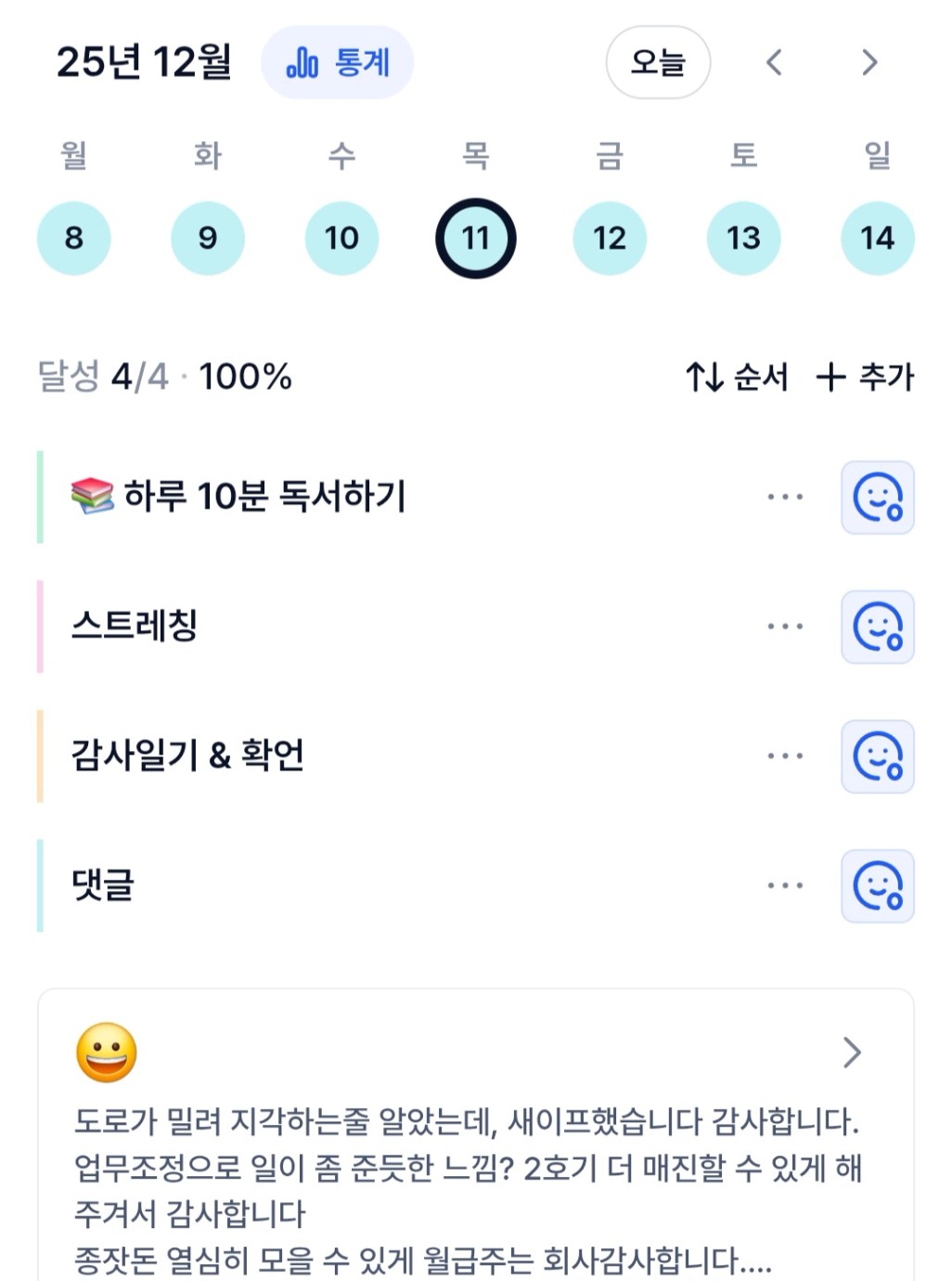This screenshot has height=1281, width=952.
Task: Toggle completion face for 하루 10분 독서하기
Action: coord(877,498)
